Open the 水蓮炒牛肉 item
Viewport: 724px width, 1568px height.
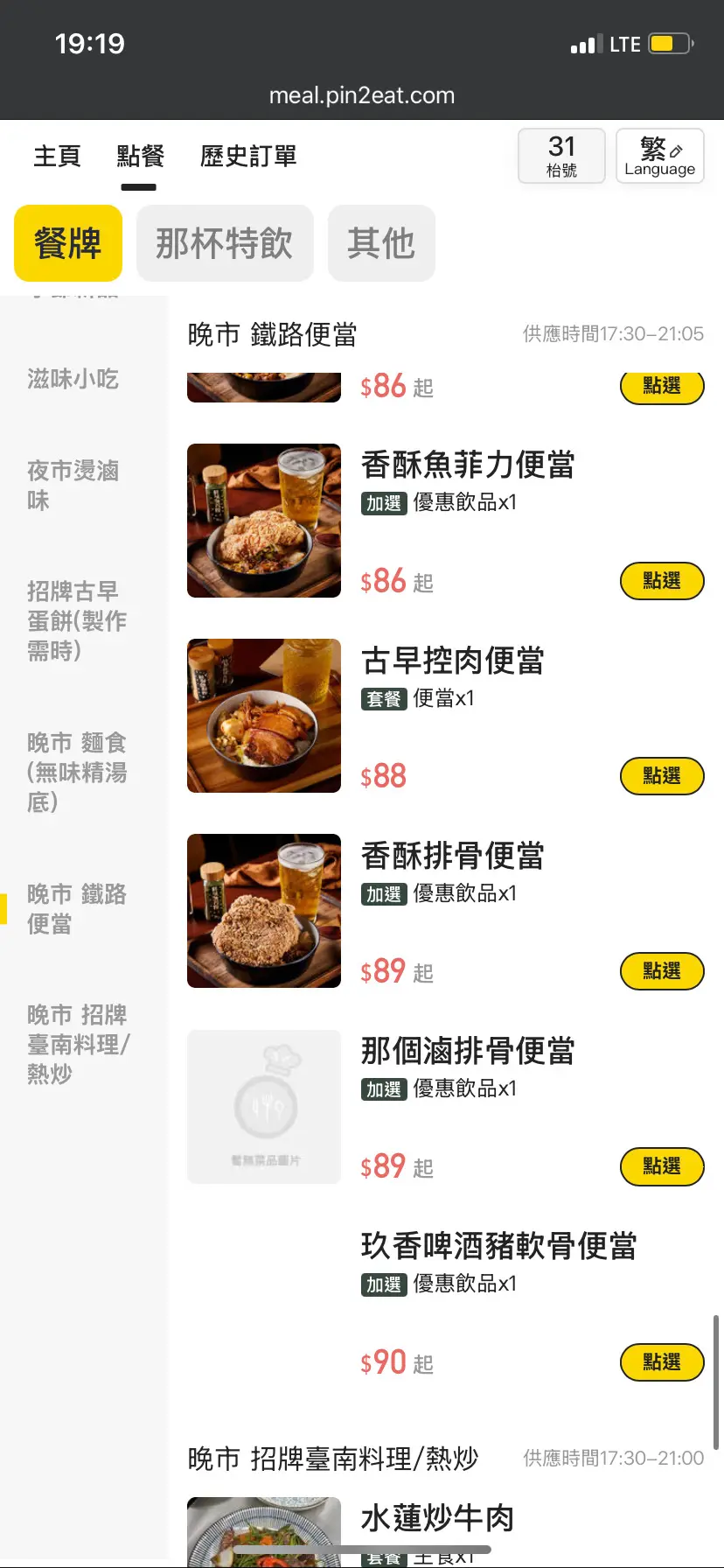(x=437, y=1519)
